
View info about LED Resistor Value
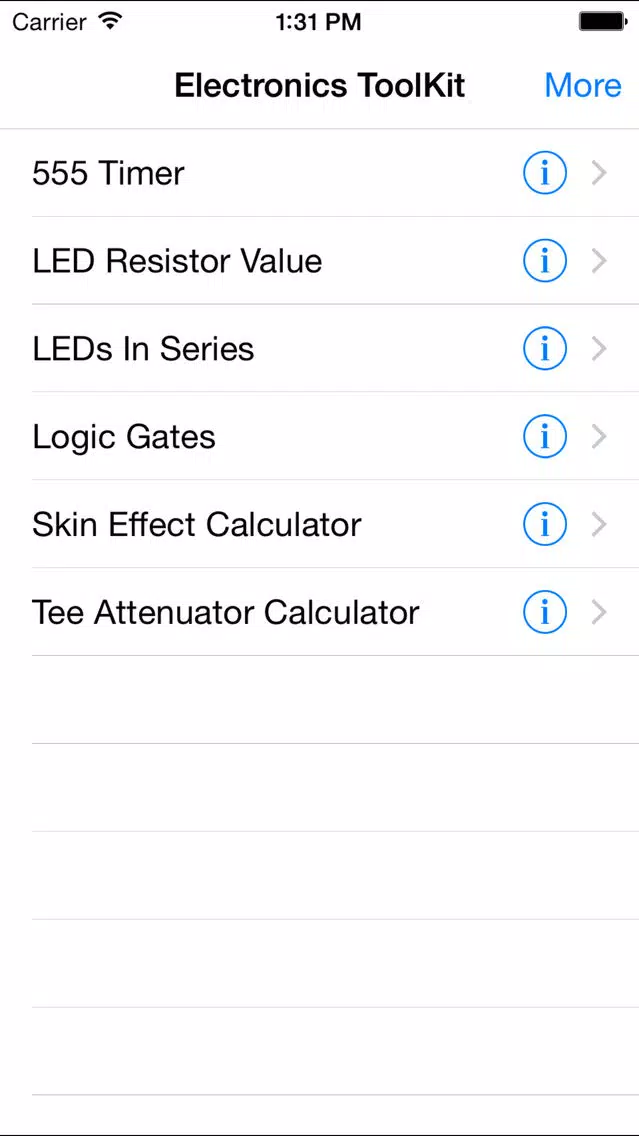[x=545, y=262]
